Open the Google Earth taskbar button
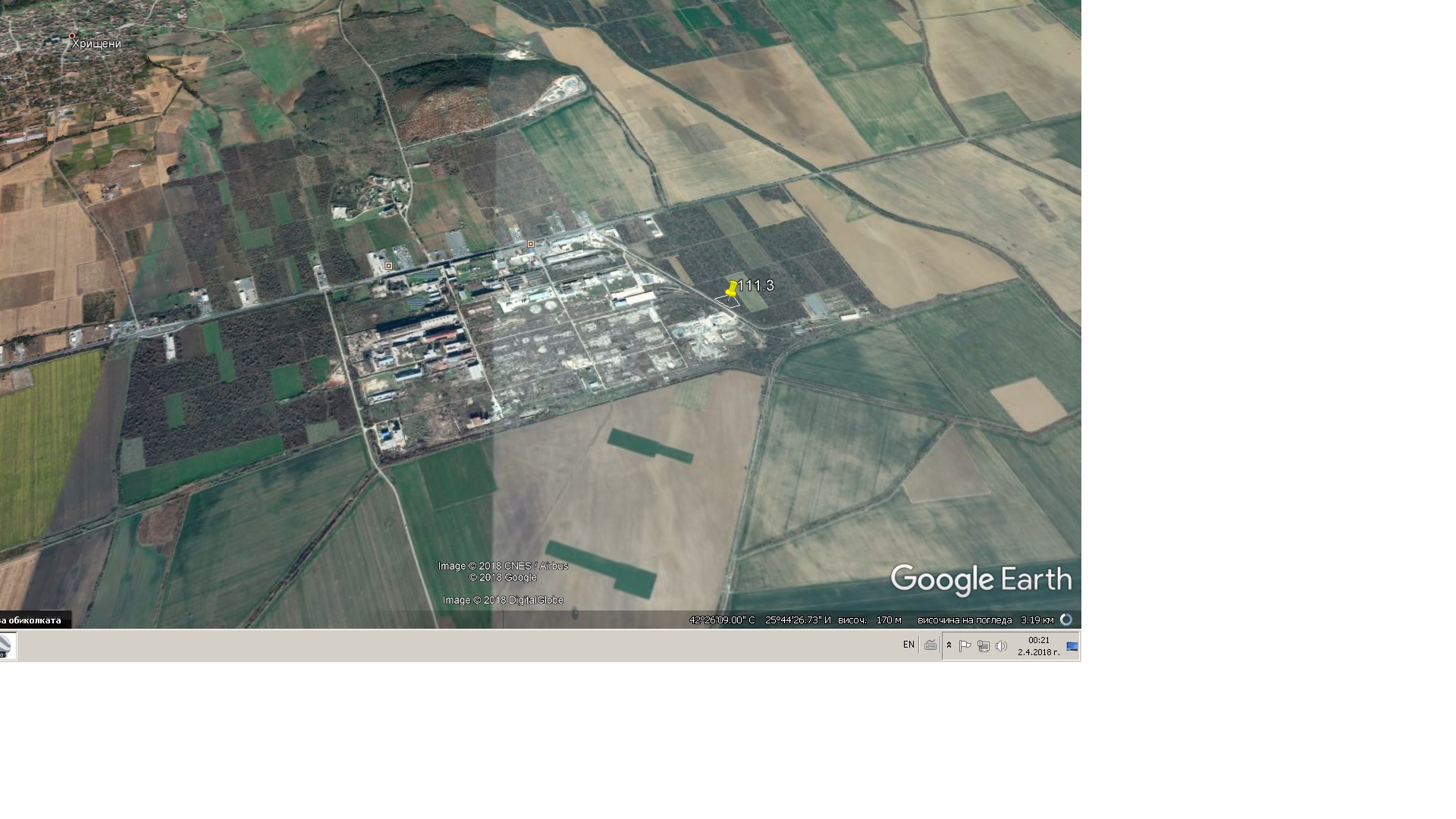 pos(7,646)
